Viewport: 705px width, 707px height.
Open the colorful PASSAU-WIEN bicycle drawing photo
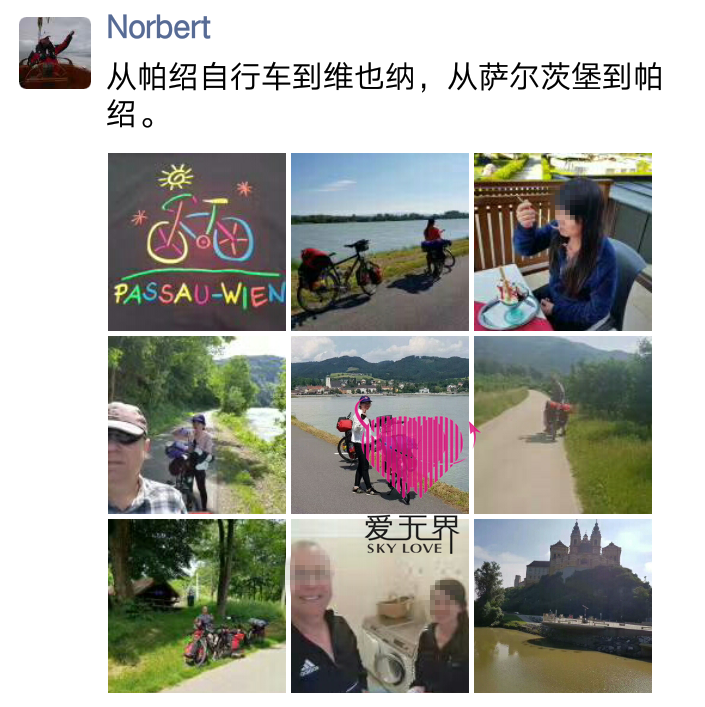(x=197, y=242)
